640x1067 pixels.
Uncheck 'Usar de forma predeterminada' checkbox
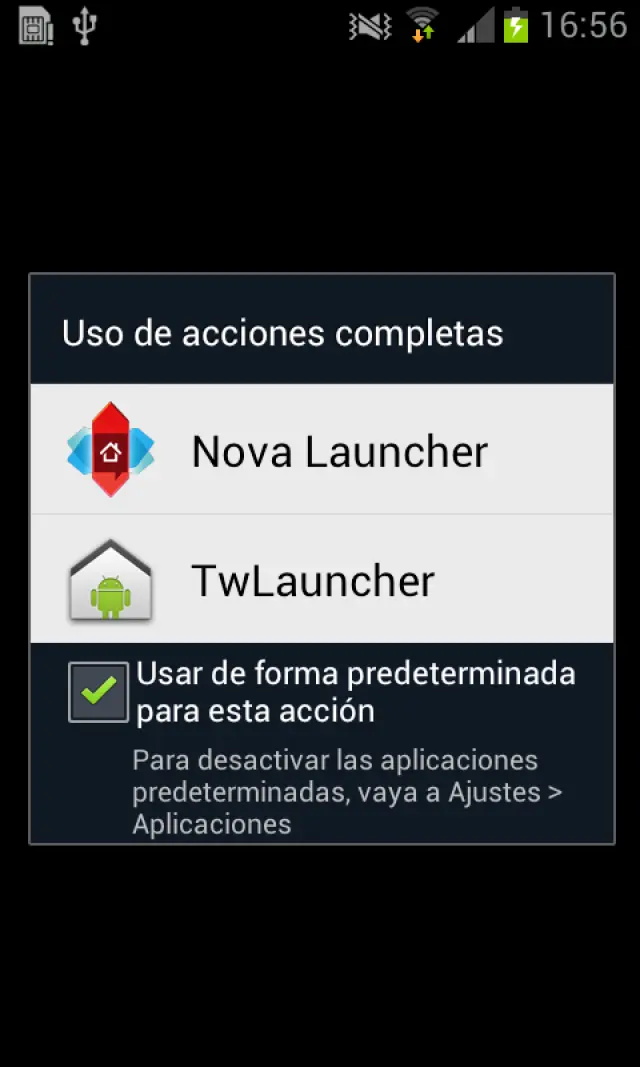click(x=98, y=691)
